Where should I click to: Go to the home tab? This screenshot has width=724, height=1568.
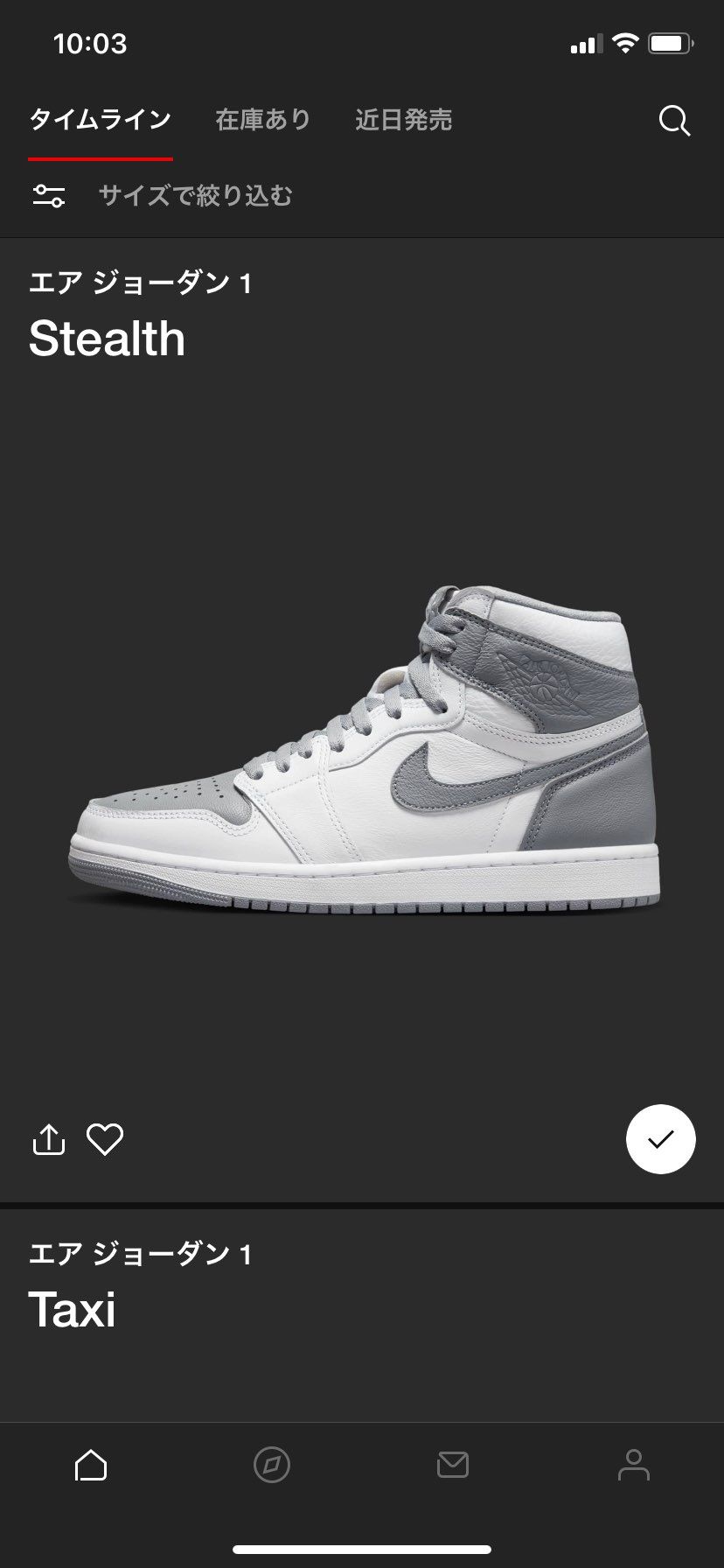pos(91,1465)
